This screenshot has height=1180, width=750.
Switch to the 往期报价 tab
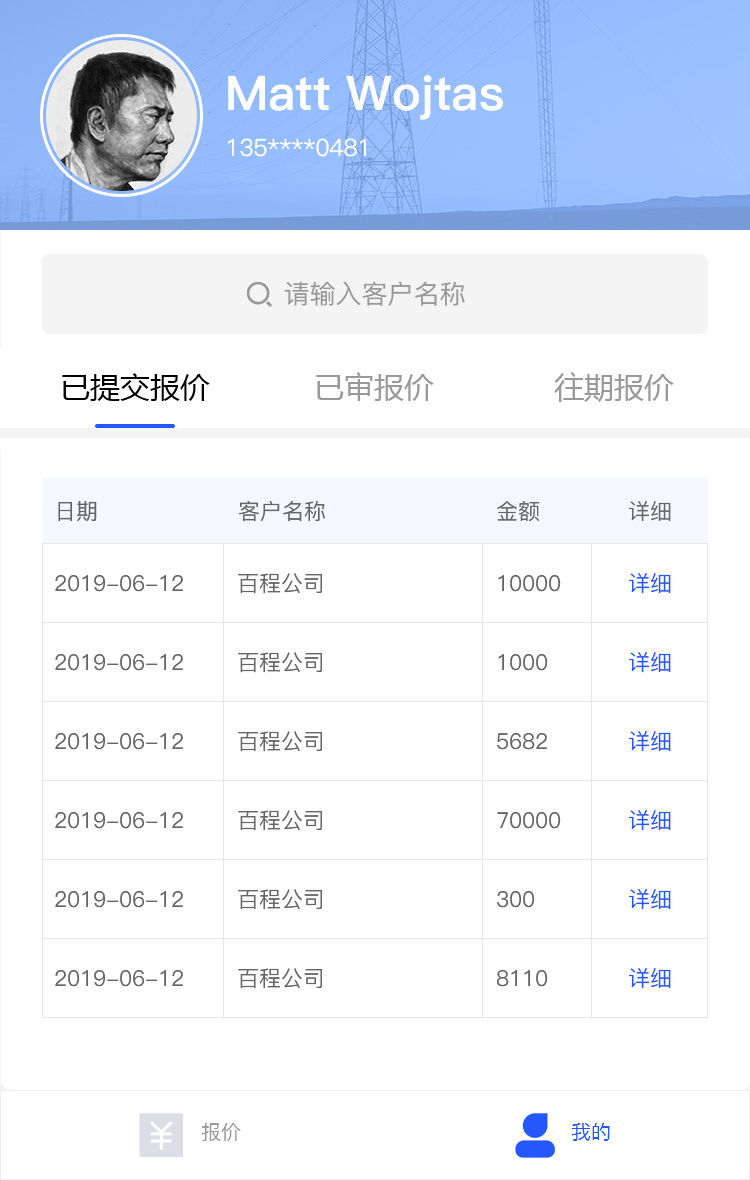[613, 388]
